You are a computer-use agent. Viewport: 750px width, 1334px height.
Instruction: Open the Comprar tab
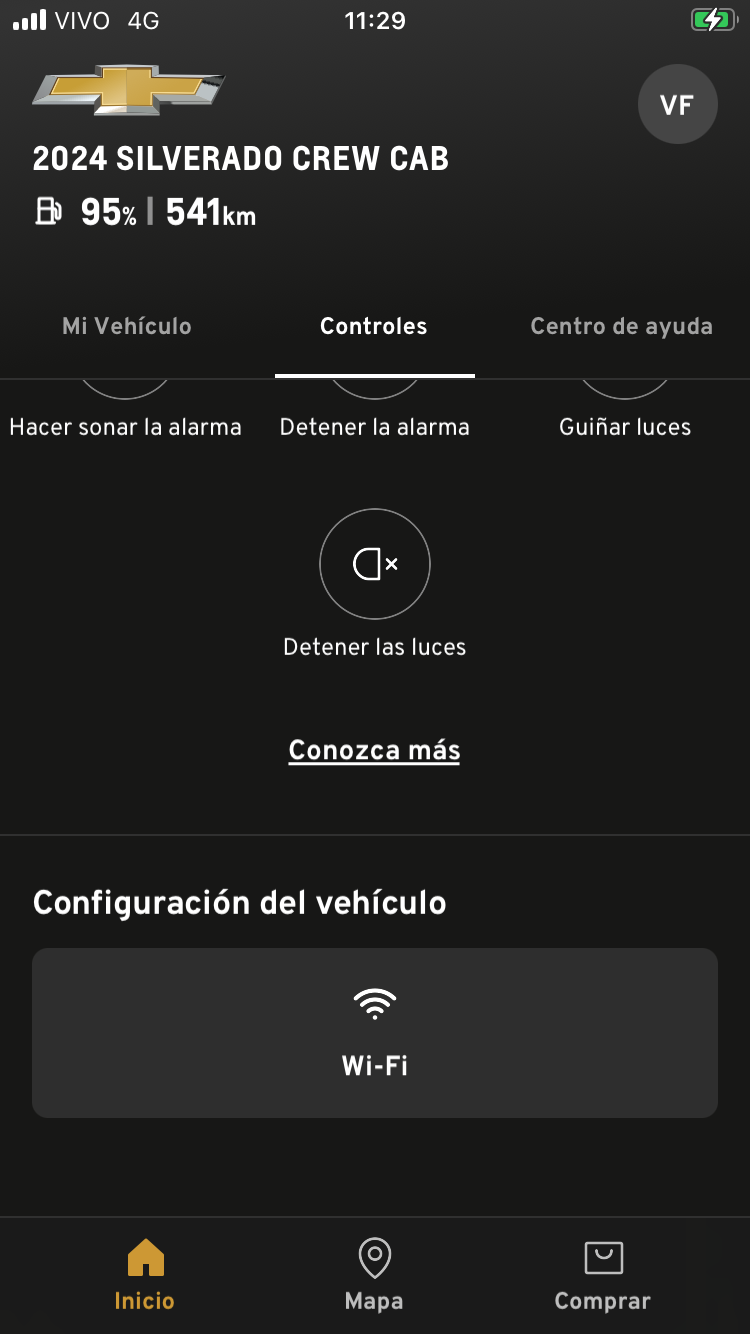pyautogui.click(x=603, y=1274)
